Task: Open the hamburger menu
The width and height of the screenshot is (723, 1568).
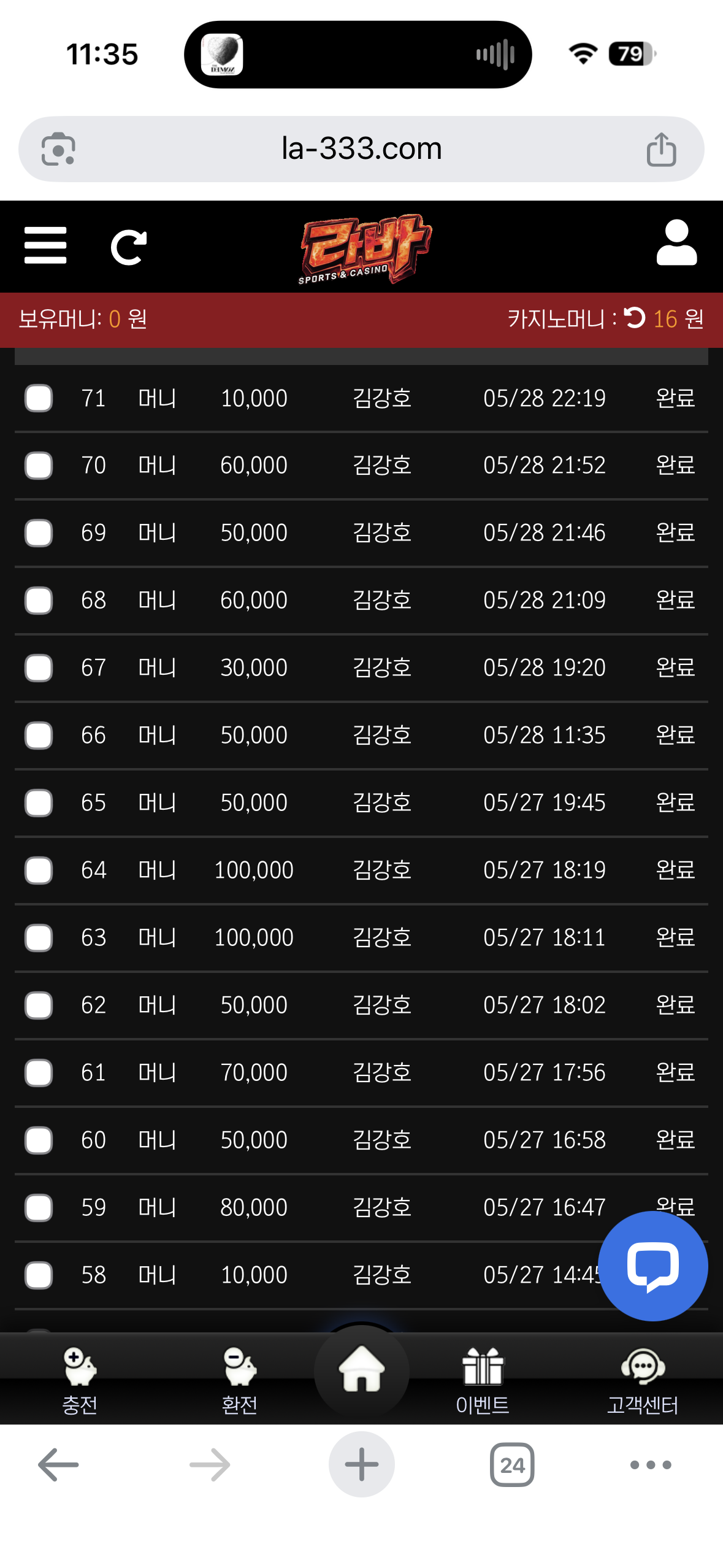Action: (x=45, y=246)
